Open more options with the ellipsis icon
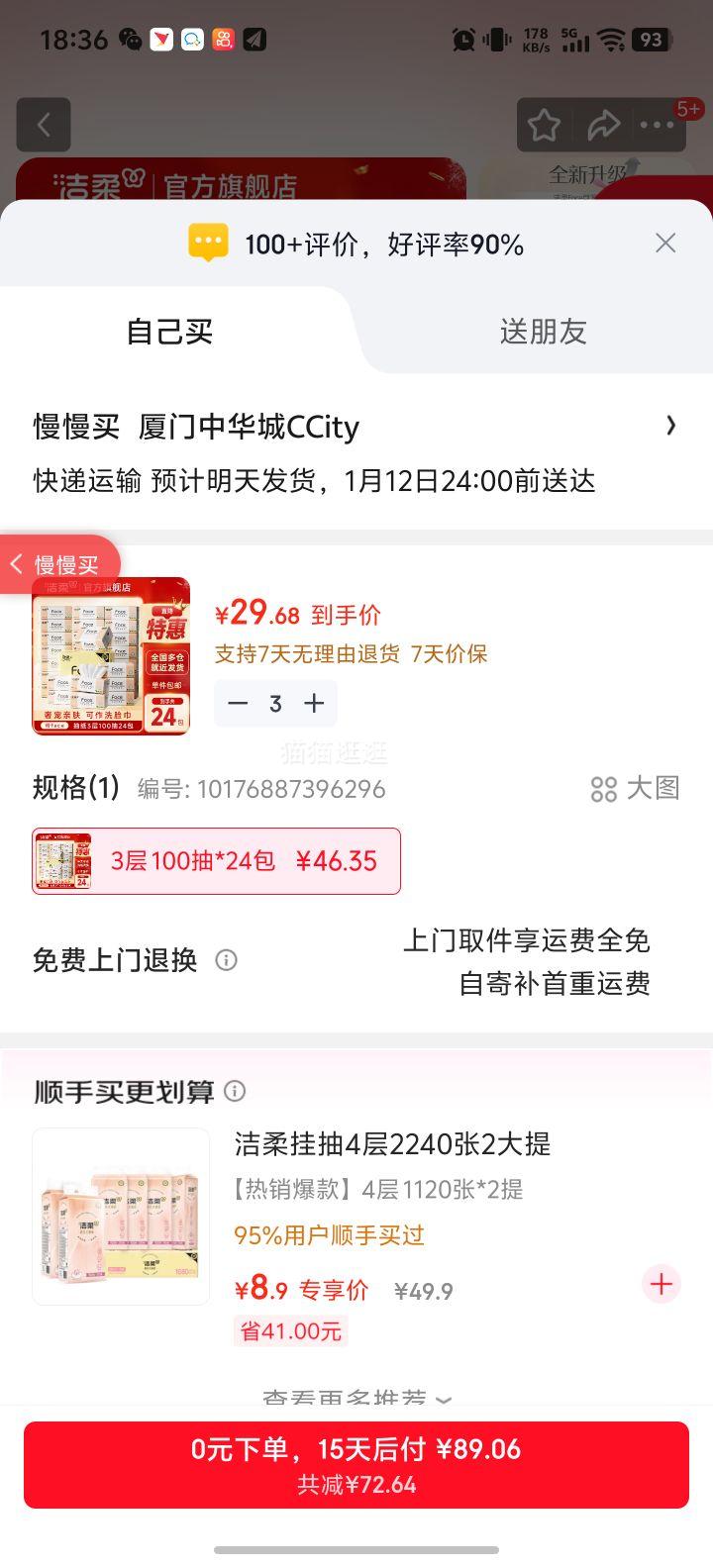This screenshot has height=1568, width=713. tap(657, 126)
